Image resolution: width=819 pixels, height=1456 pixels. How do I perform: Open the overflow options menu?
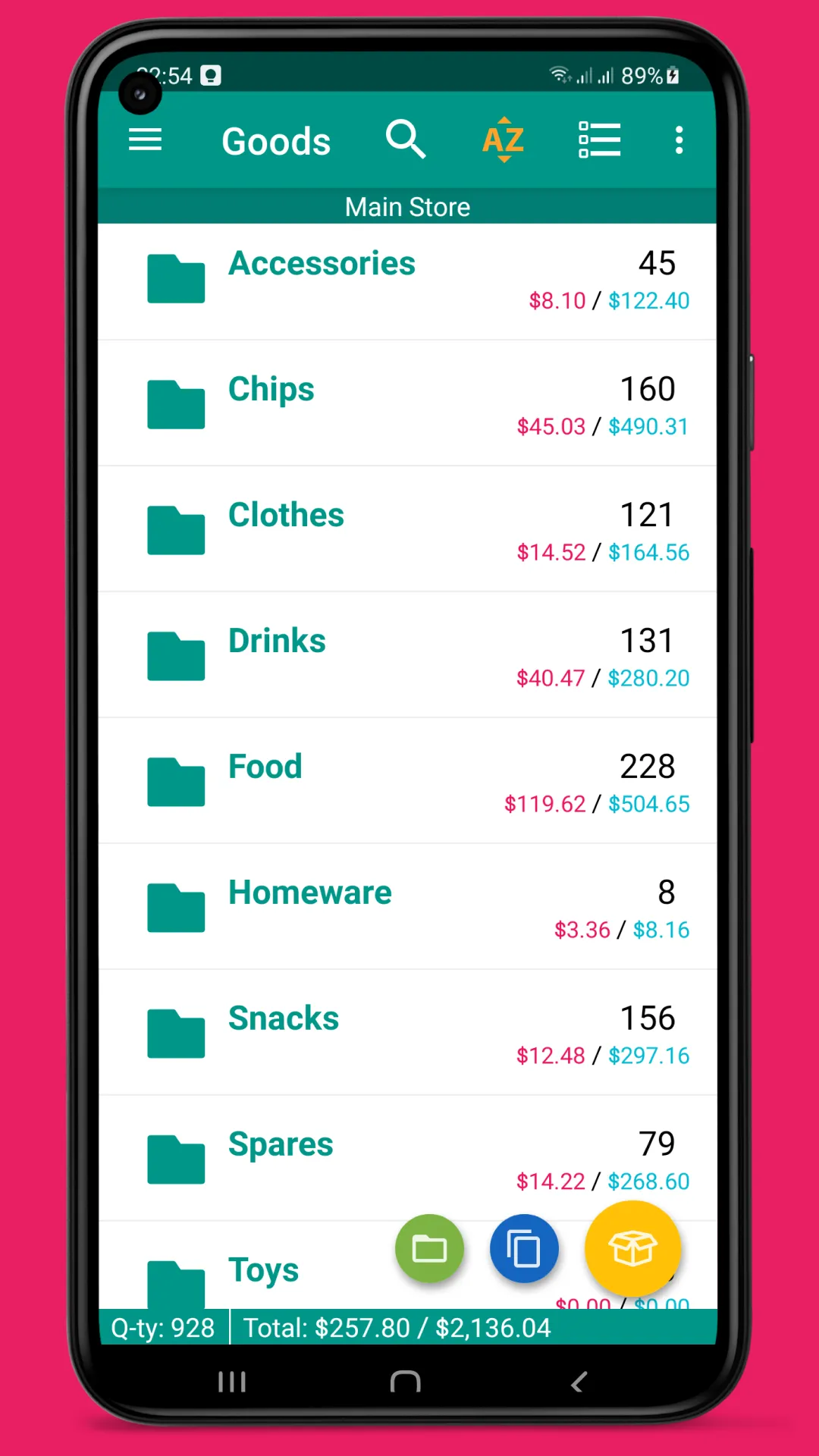(679, 140)
